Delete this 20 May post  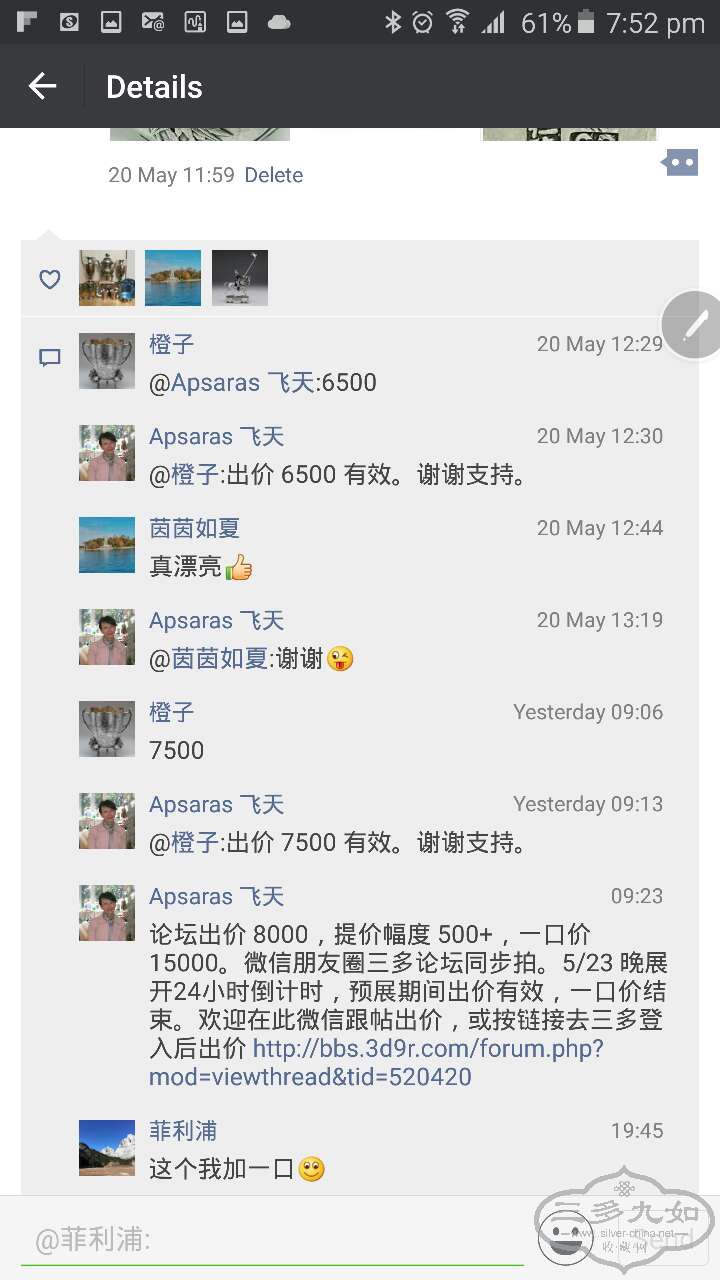click(x=273, y=175)
